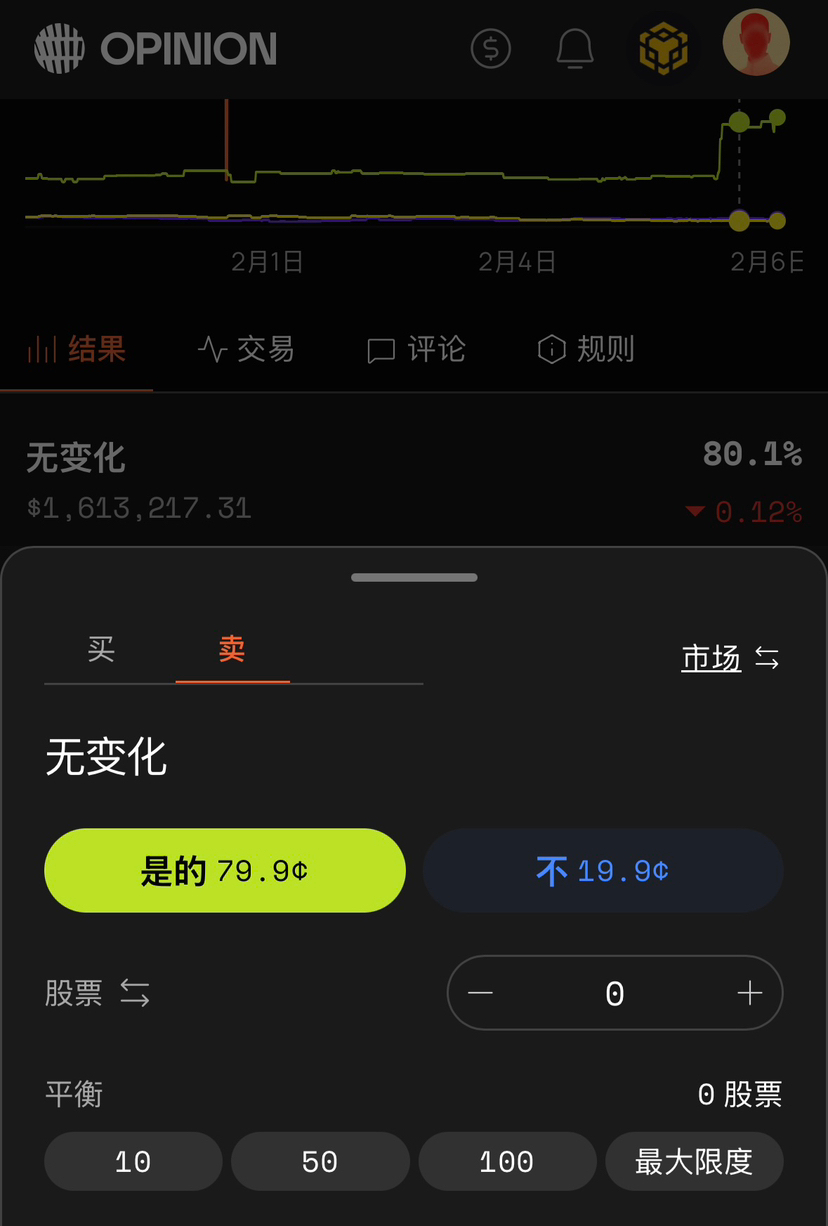Decrease shares with the minus button
Image resolution: width=828 pixels, height=1226 pixels.
[481, 993]
